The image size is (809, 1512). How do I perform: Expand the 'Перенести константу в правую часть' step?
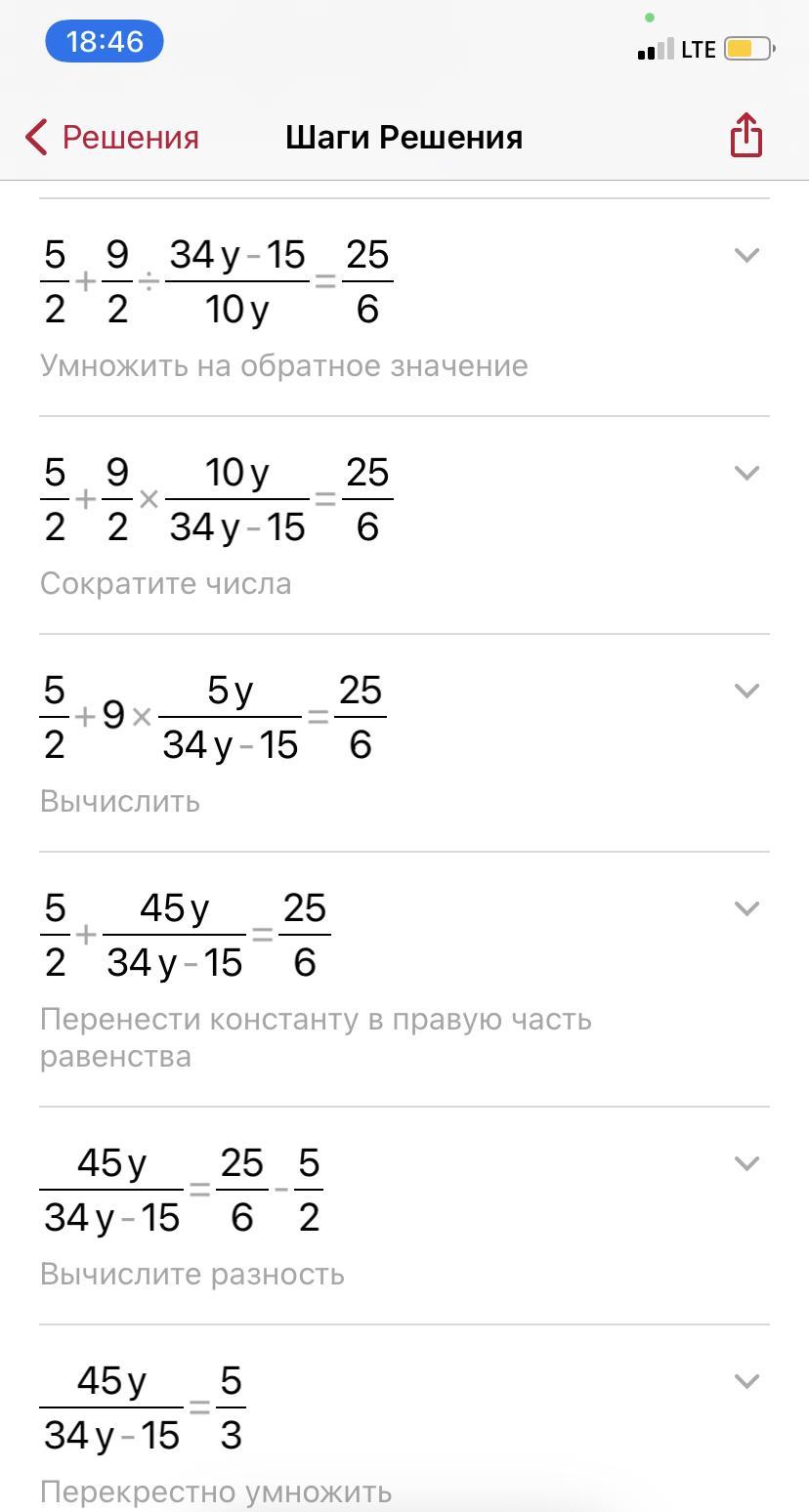pyautogui.click(x=746, y=909)
